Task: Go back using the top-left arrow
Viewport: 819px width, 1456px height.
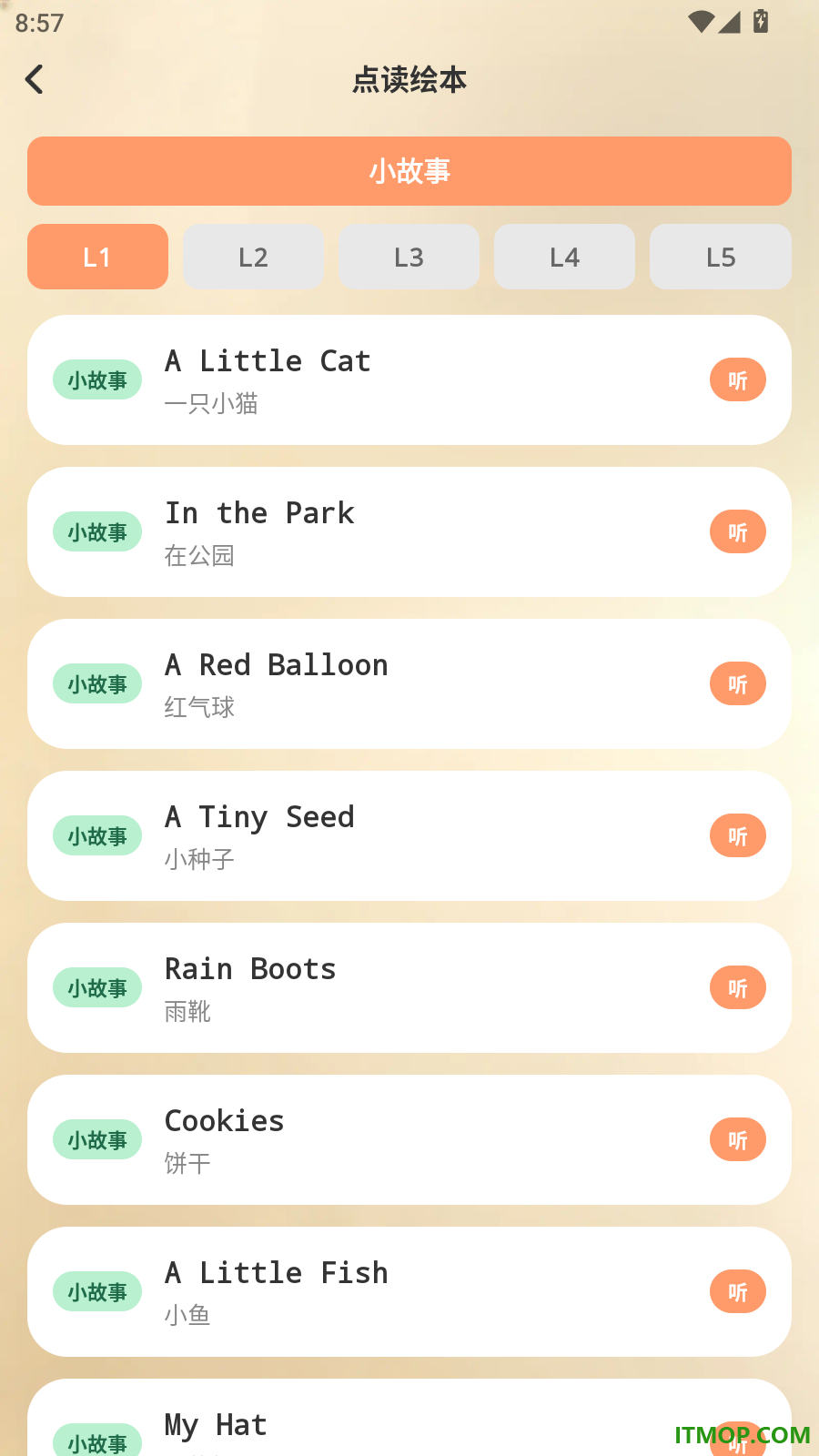Action: click(x=35, y=80)
